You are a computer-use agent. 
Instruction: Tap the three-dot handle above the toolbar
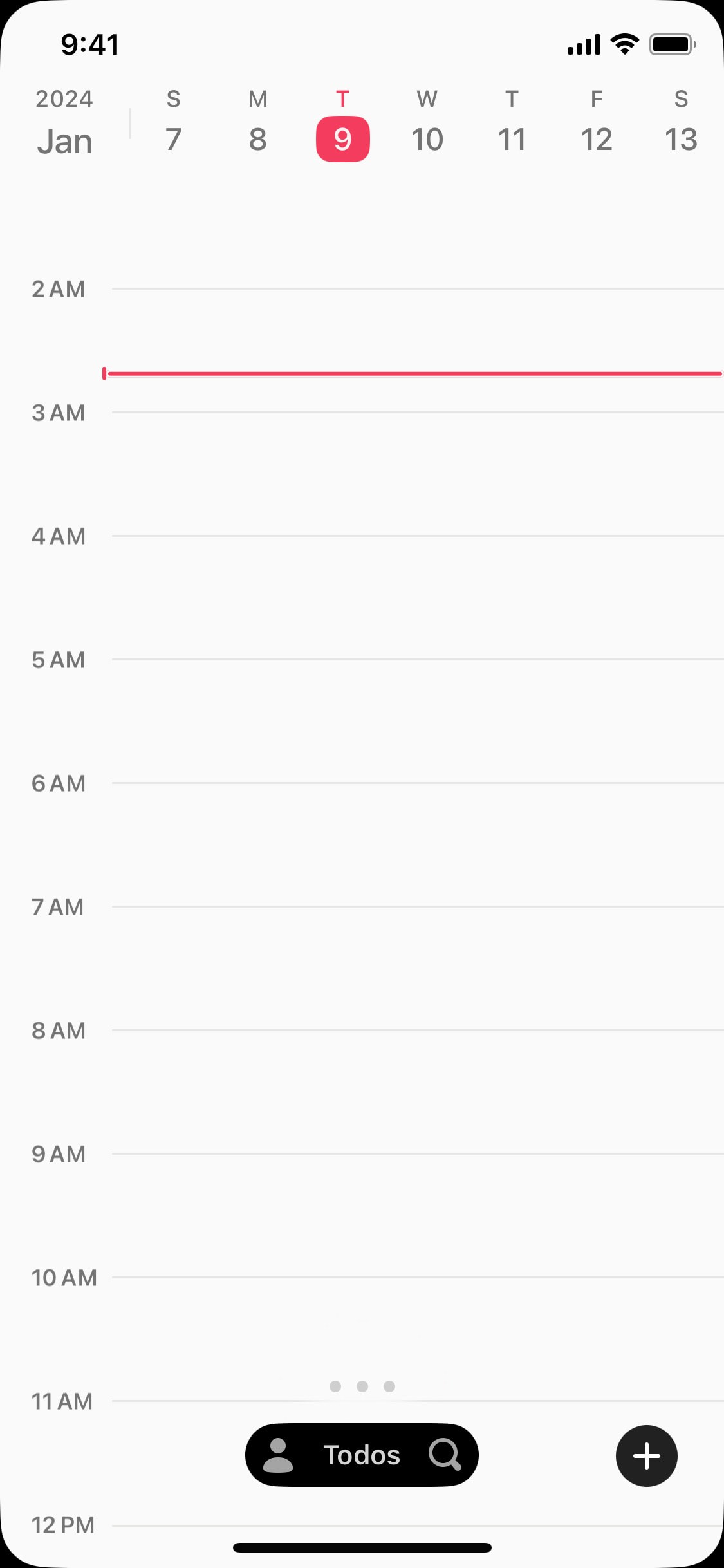[362, 1386]
